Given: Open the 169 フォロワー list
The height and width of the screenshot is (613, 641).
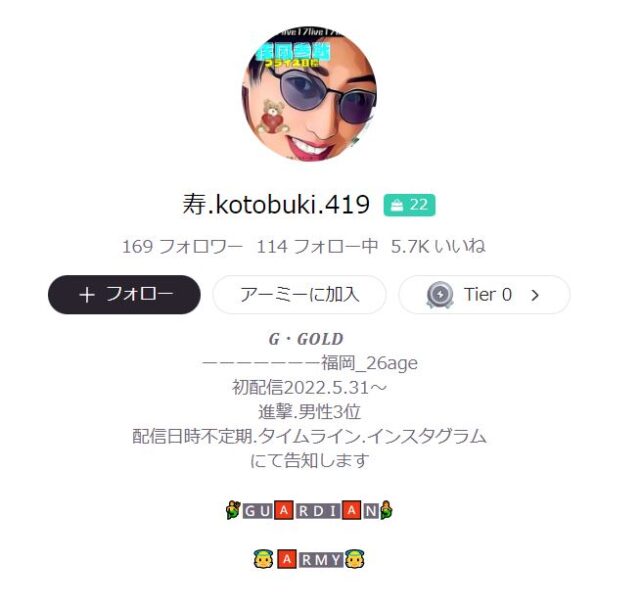Looking at the screenshot, I should click(182, 246).
